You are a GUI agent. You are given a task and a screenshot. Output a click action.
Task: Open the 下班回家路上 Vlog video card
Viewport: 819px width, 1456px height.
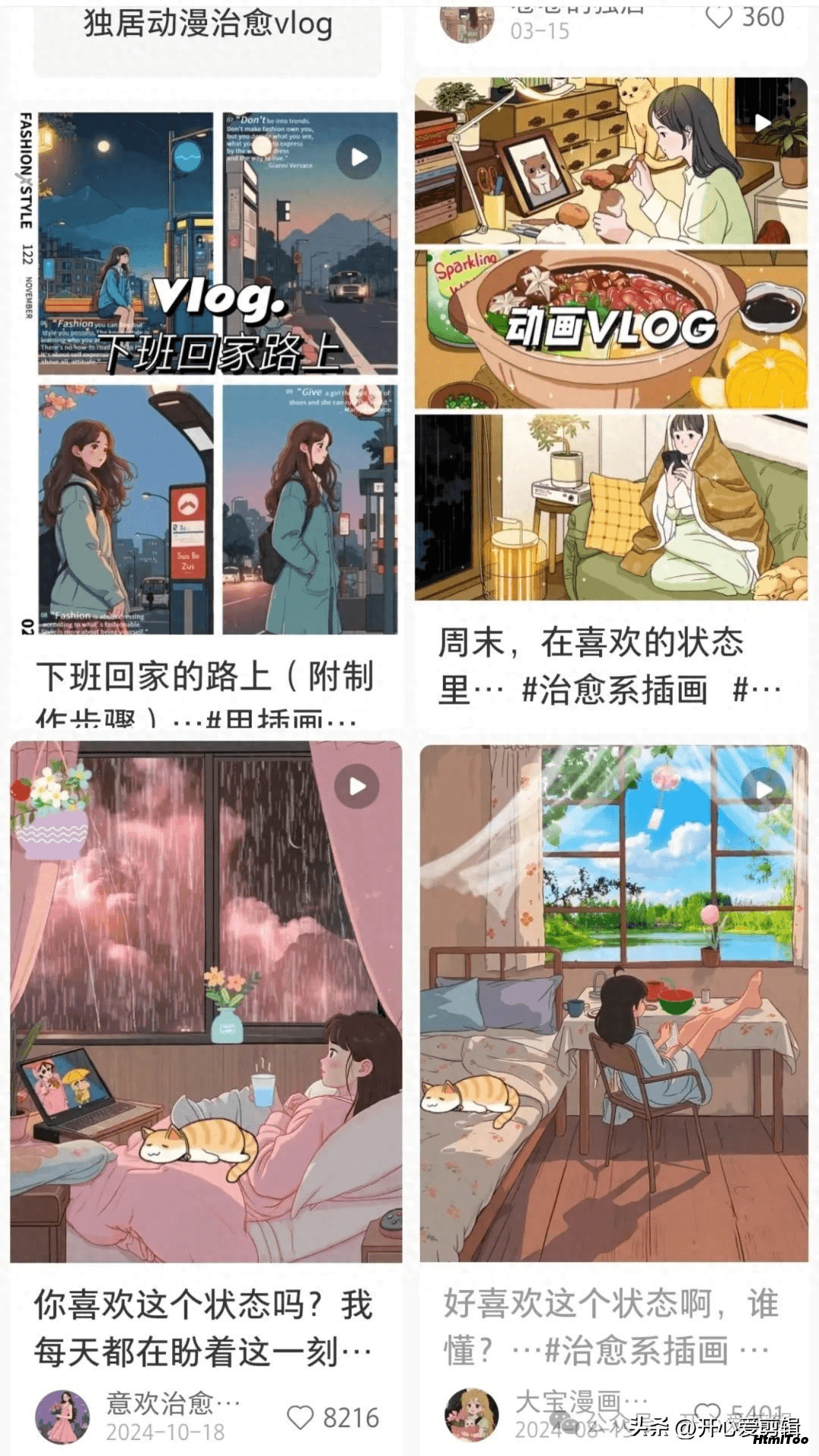point(218,373)
